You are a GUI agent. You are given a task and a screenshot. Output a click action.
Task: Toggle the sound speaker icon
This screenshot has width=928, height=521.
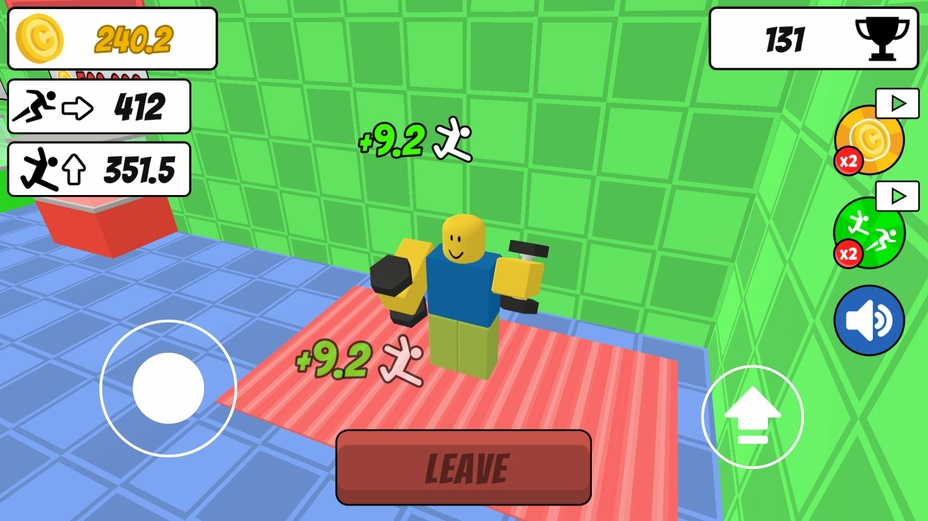pos(869,321)
